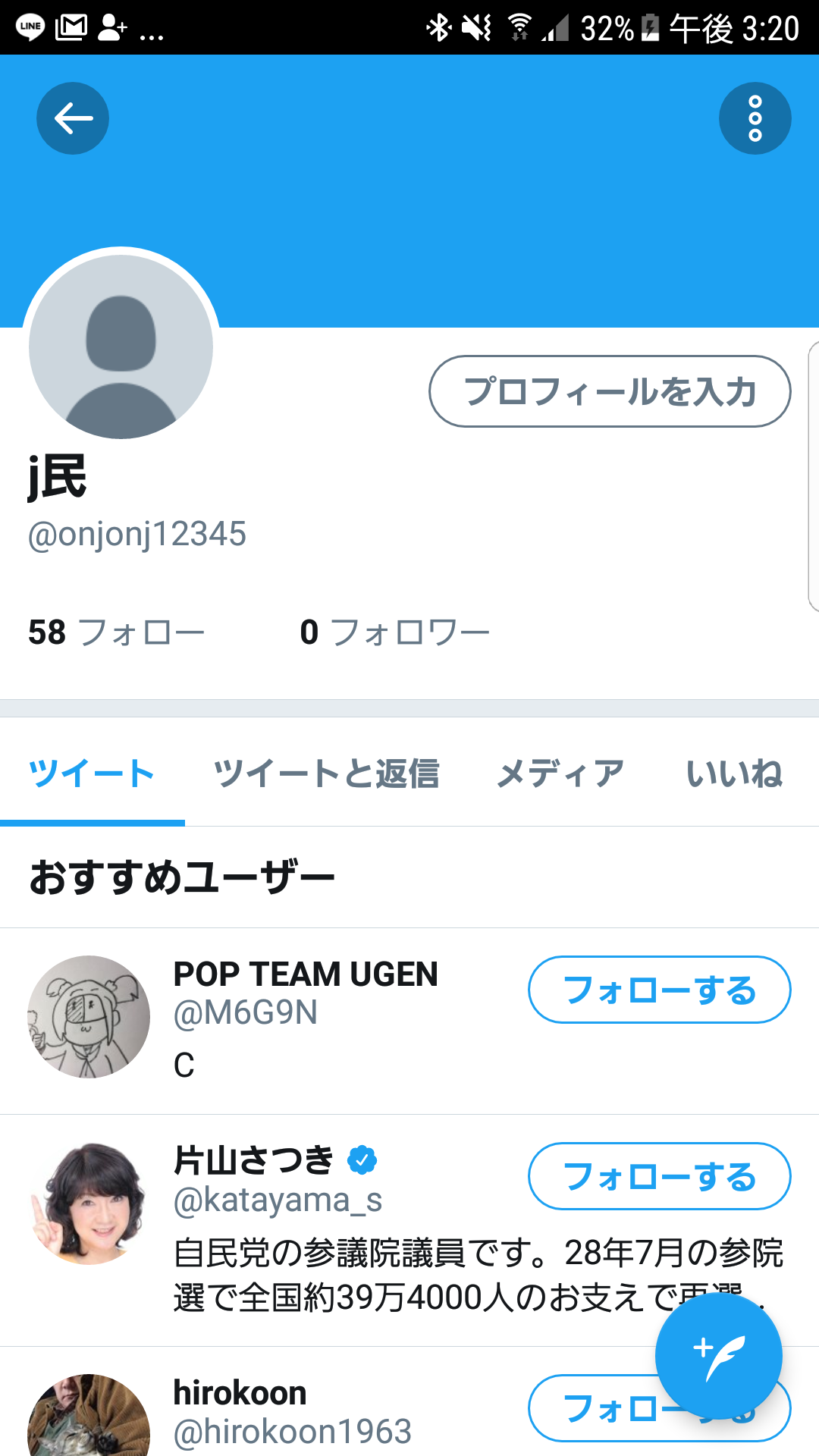View the 0 フォロワー followers list
Screen dimensions: 819x1456
(x=394, y=632)
